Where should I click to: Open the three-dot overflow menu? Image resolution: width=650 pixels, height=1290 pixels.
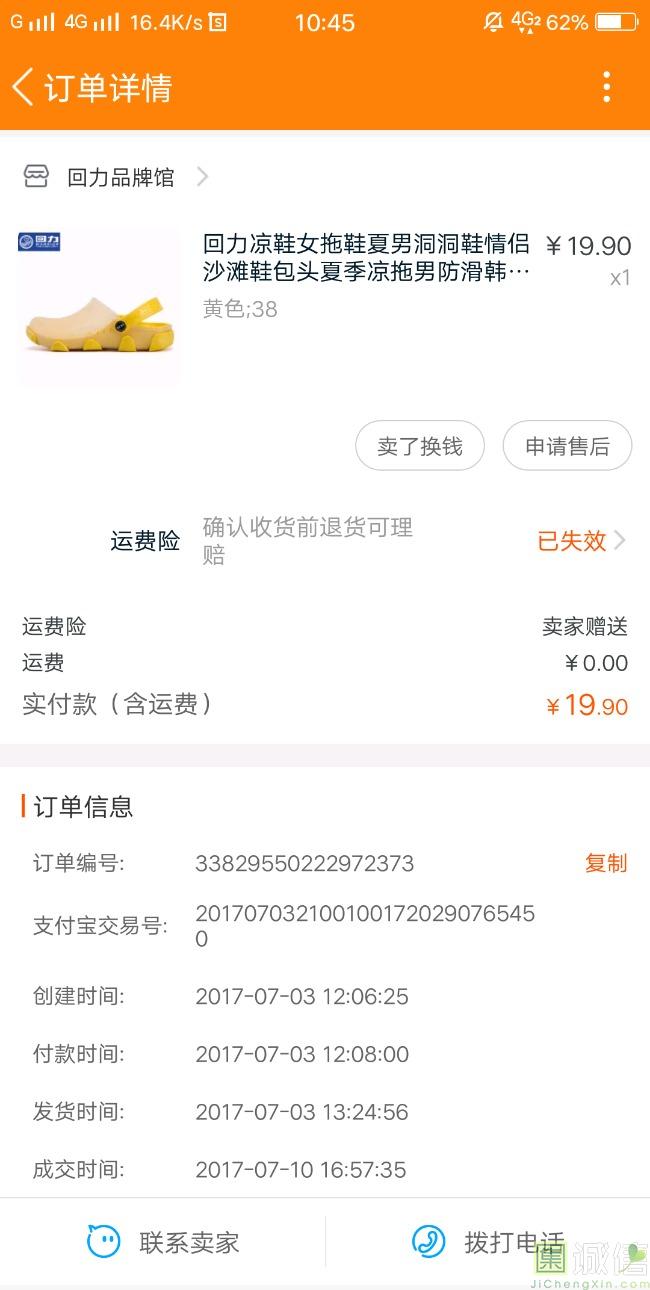point(606,87)
